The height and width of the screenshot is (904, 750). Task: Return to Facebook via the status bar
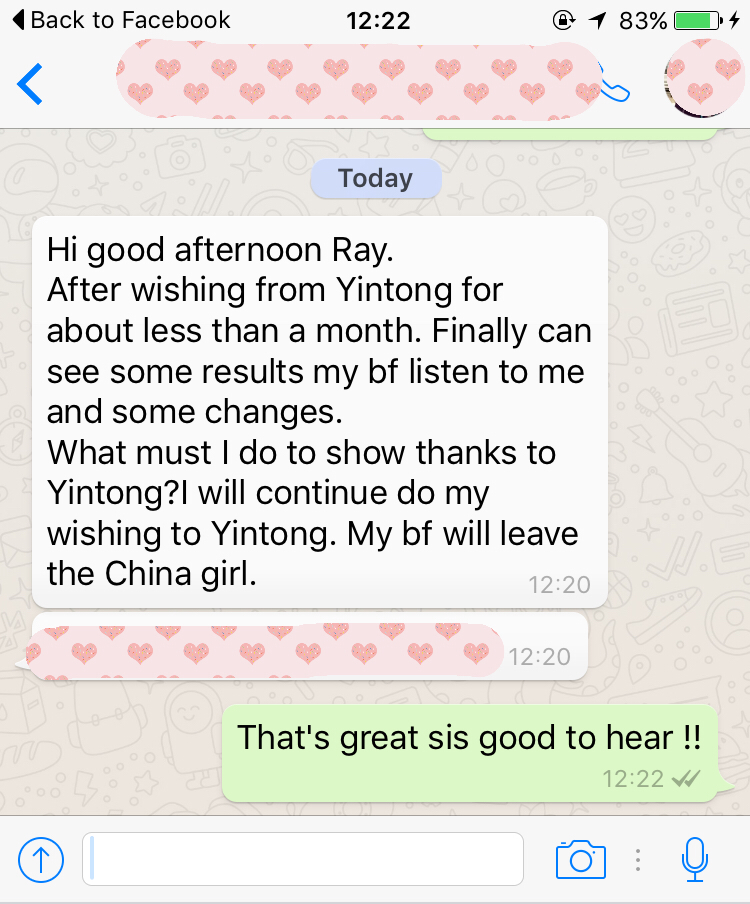tap(118, 19)
